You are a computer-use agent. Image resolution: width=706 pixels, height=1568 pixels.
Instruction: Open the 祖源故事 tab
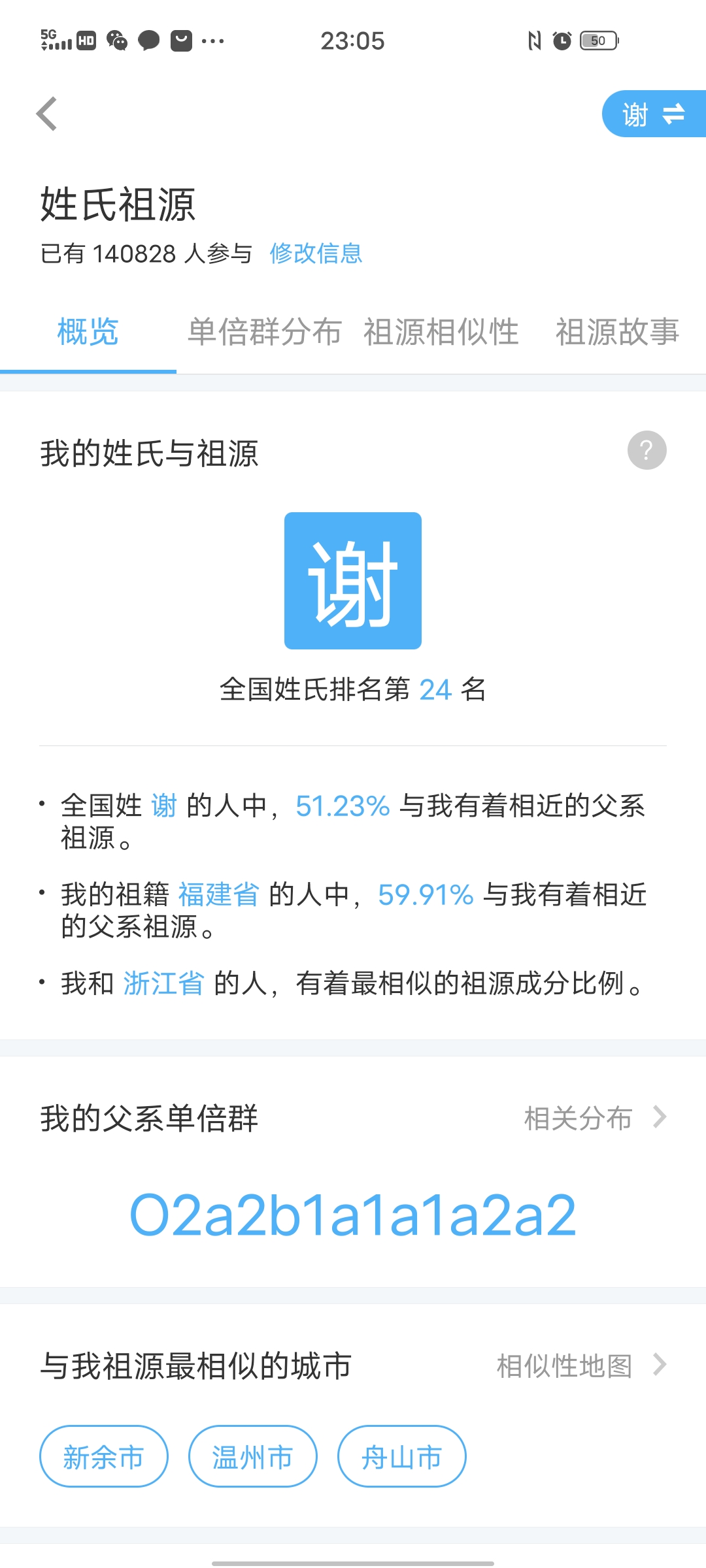point(617,331)
